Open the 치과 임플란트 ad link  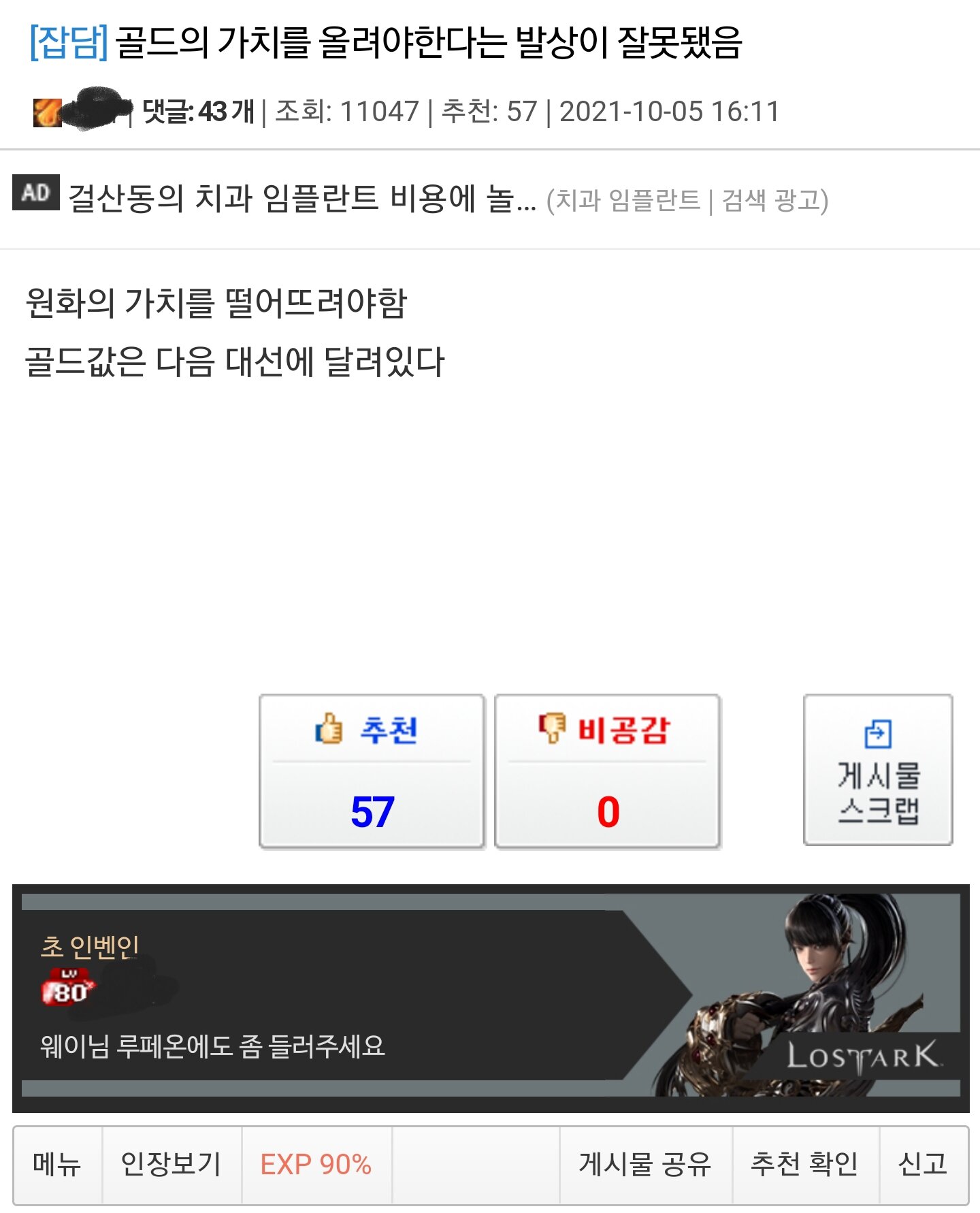(x=302, y=199)
